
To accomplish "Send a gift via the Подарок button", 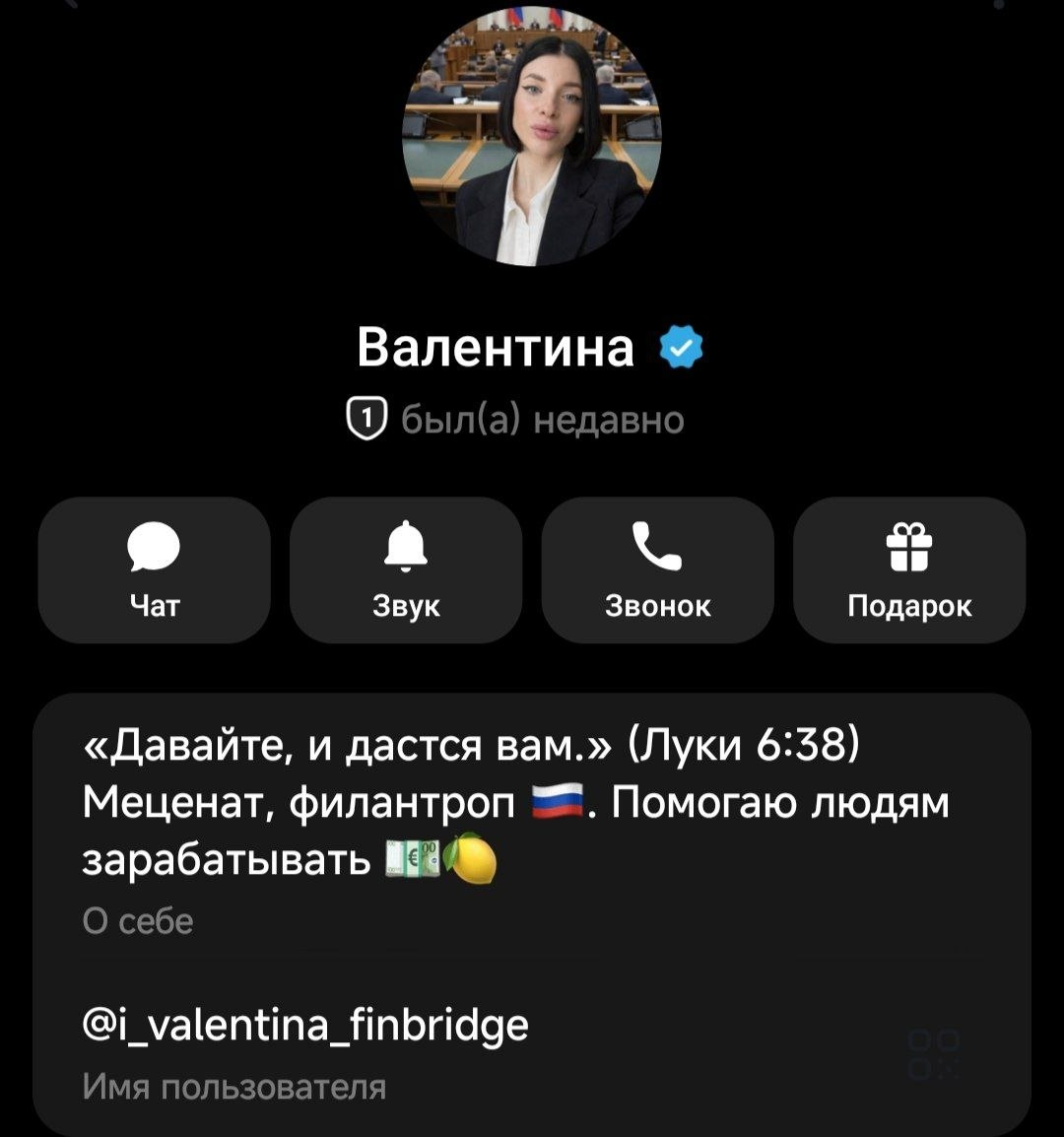I will tap(909, 569).
